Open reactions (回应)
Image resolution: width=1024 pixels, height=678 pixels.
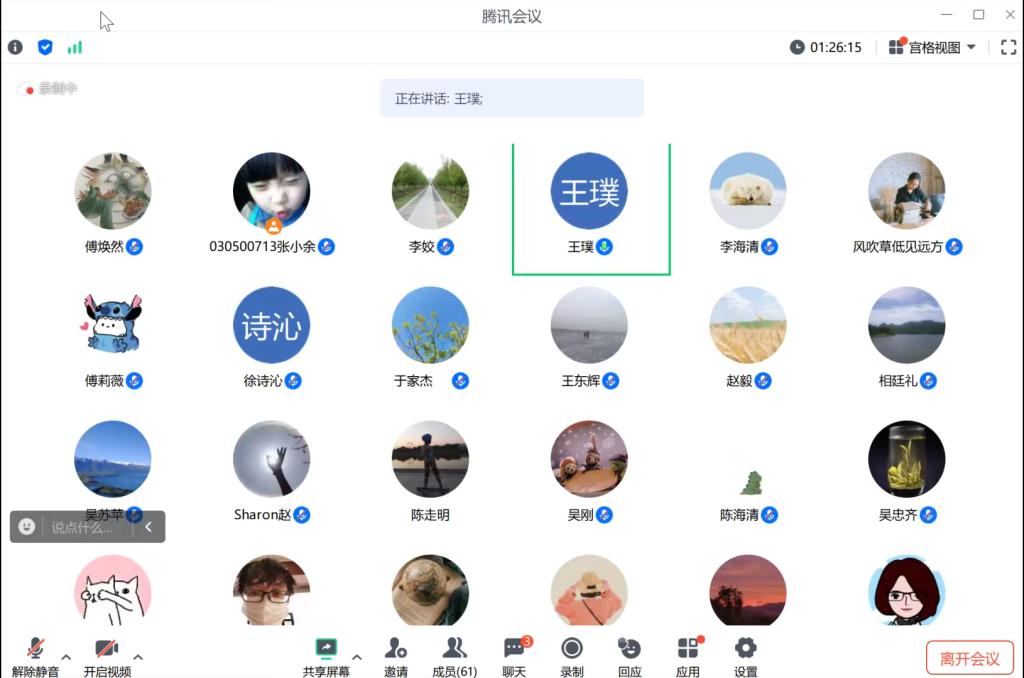[x=630, y=655]
